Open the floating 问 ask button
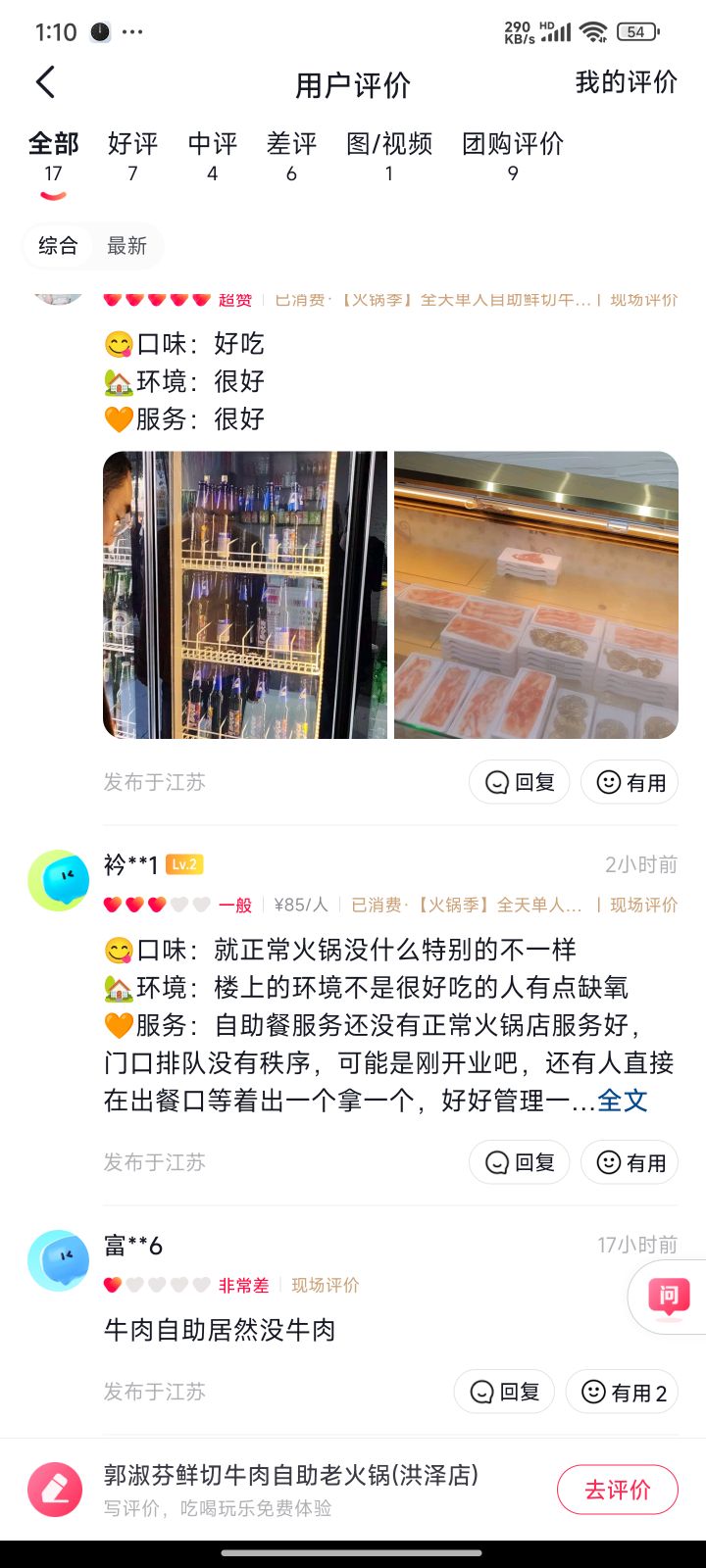Viewport: 706px width, 1568px height. [x=669, y=1298]
